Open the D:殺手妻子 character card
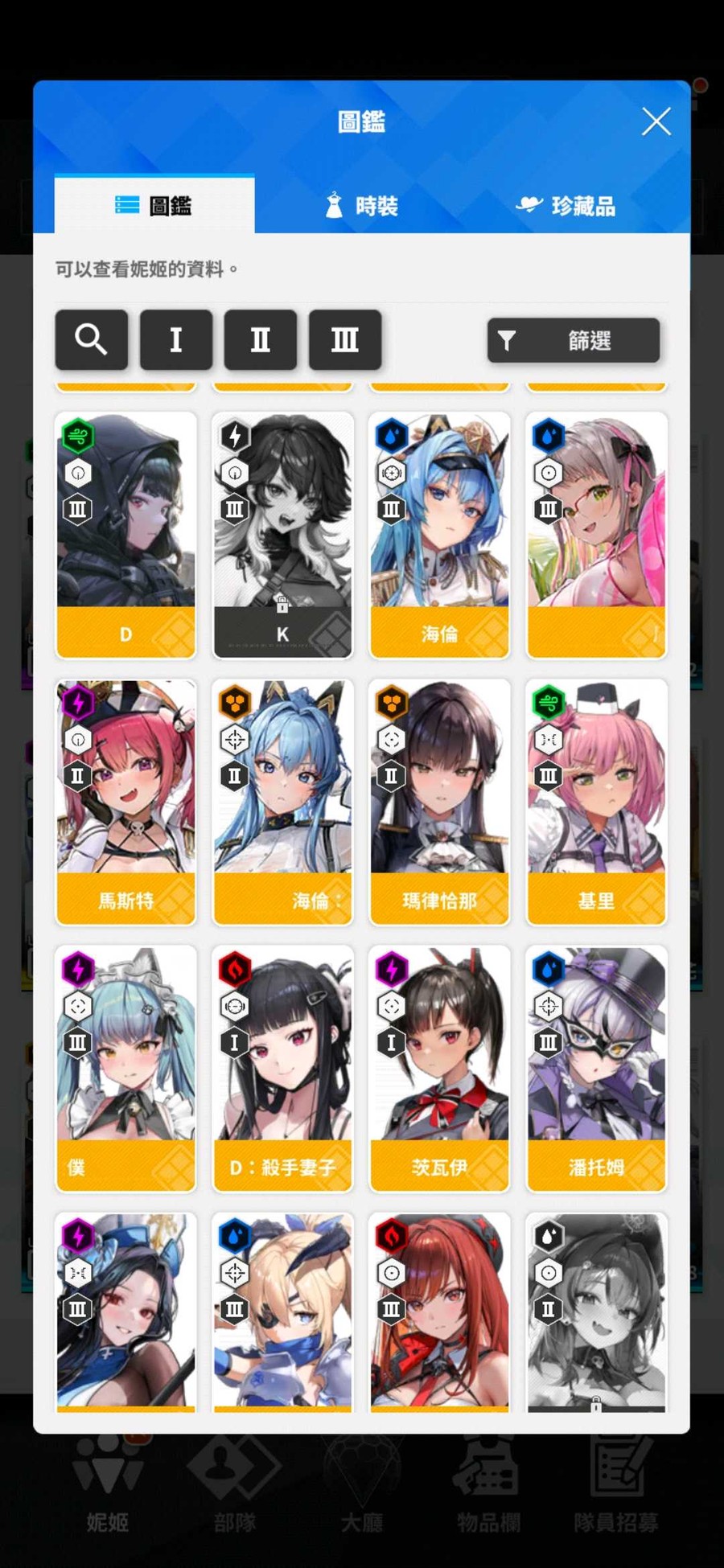Image resolution: width=724 pixels, height=1568 pixels. pos(282,1069)
